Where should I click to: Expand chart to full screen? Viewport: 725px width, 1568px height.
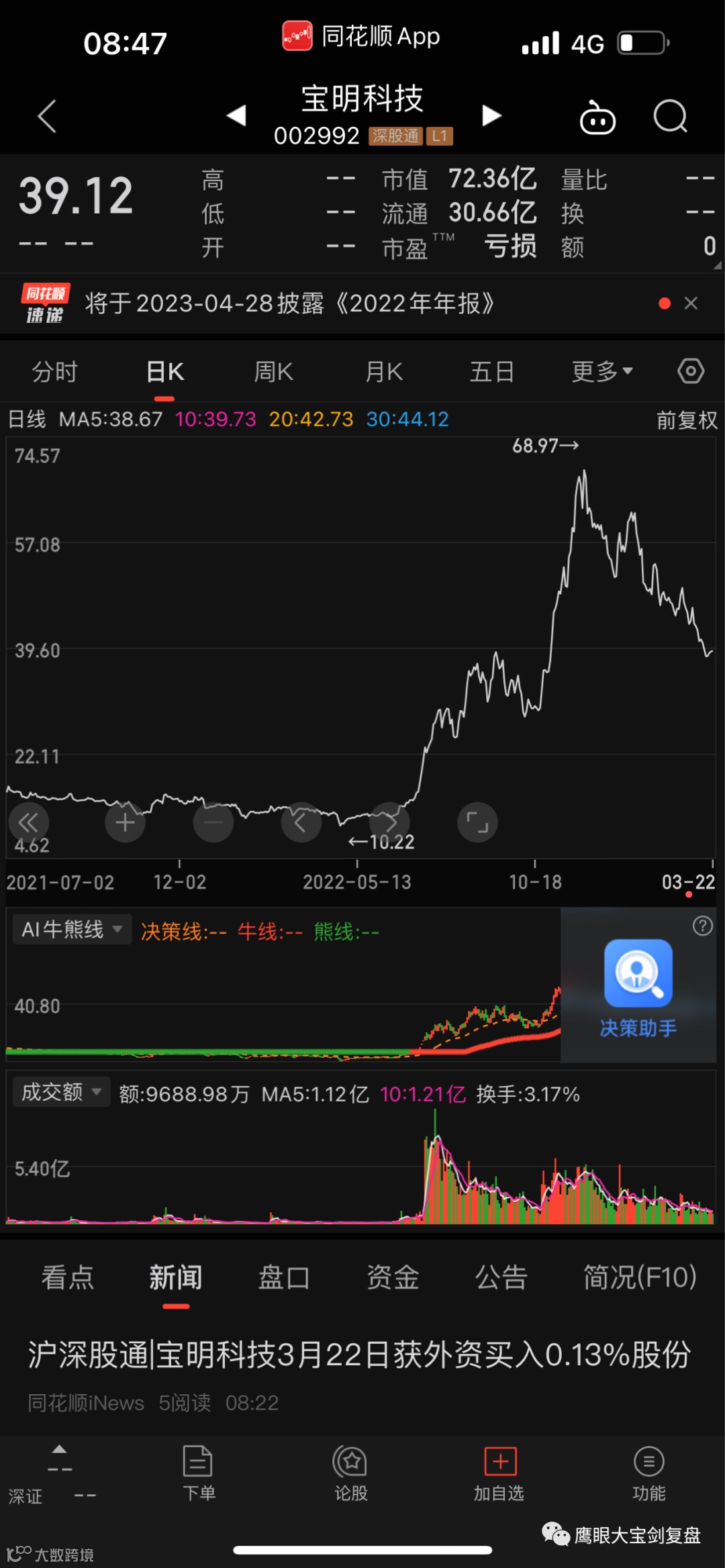point(477,822)
